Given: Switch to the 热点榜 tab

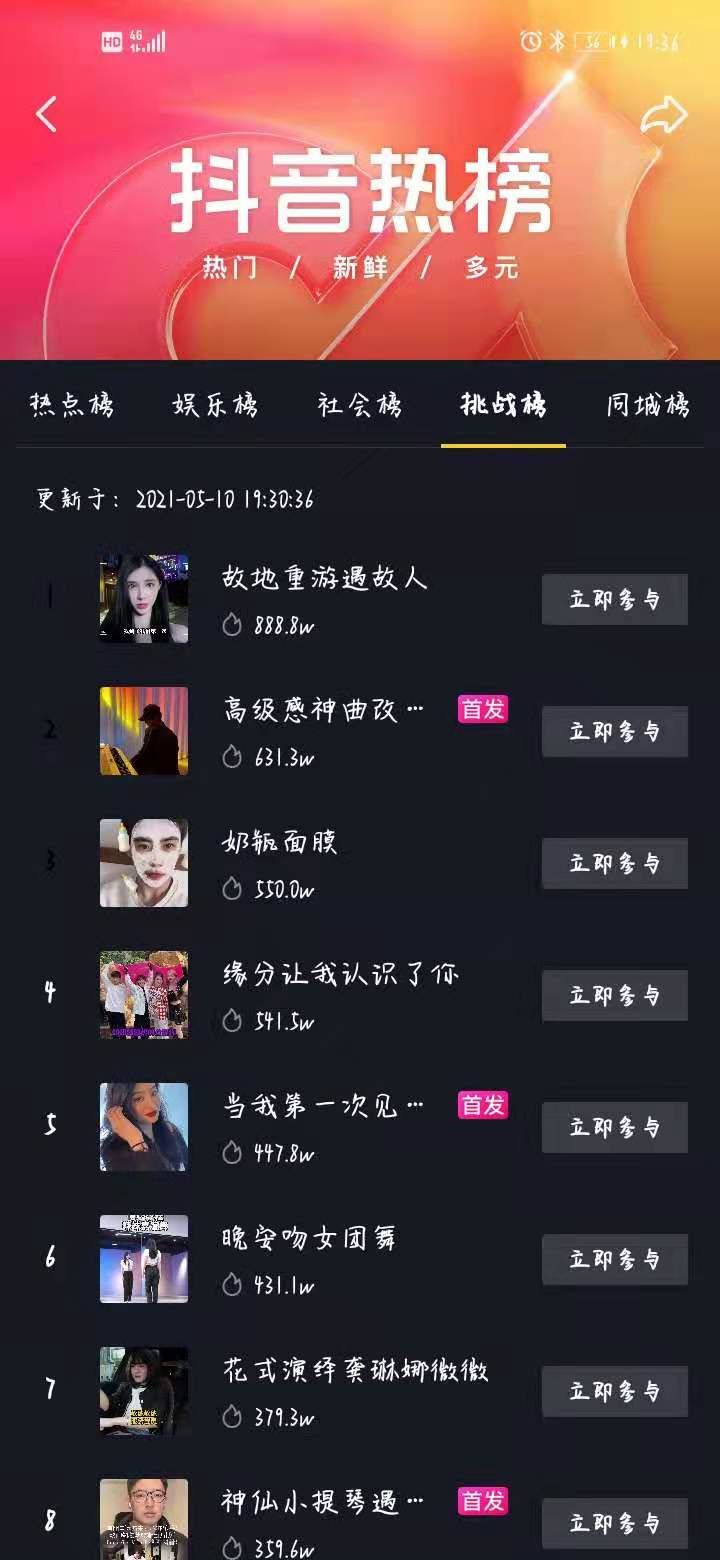Looking at the screenshot, I should tap(72, 405).
